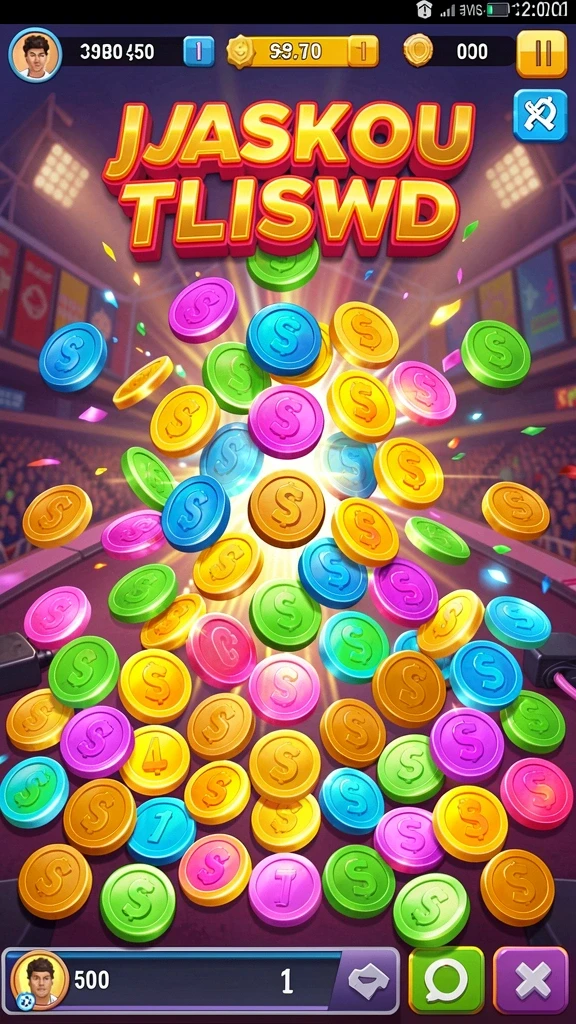Image resolution: width=576 pixels, height=1024 pixels.
Task: Tap the grey gem button in the bottom bar
Action: [368, 980]
